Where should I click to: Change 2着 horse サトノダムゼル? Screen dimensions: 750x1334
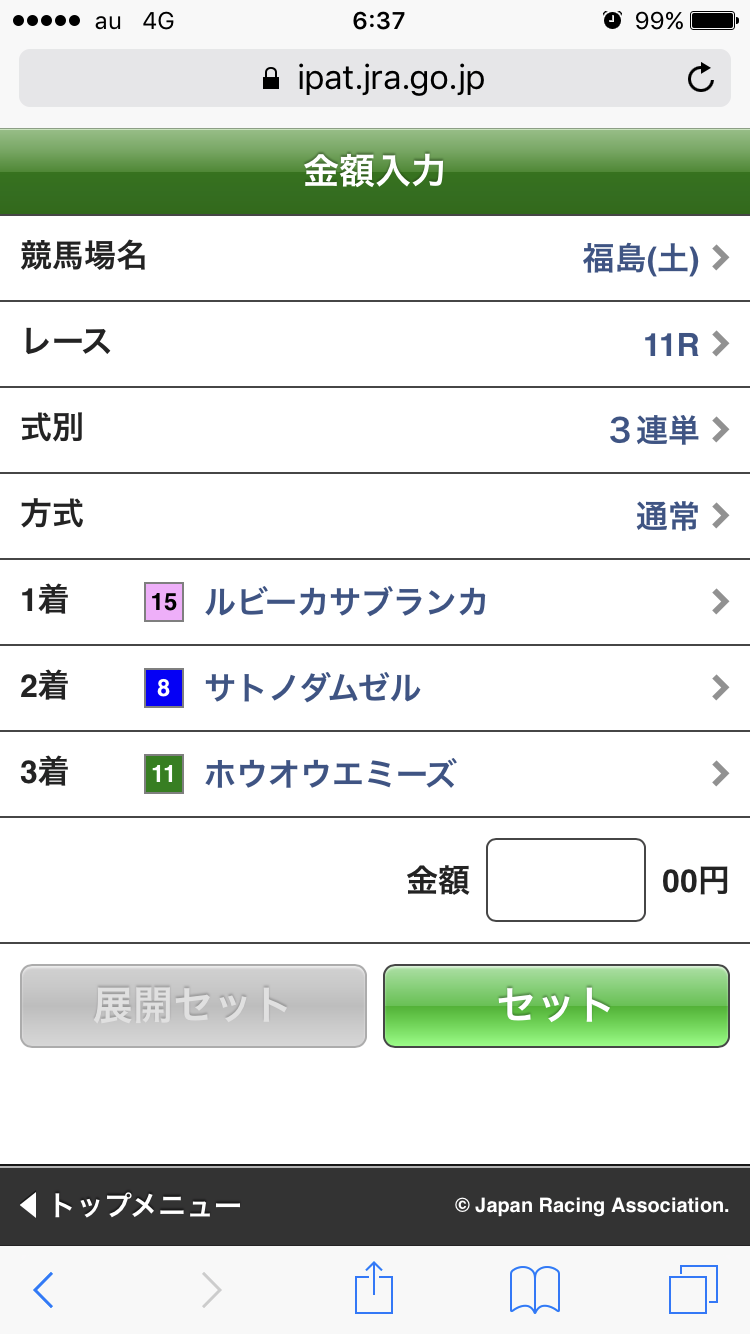pos(375,688)
